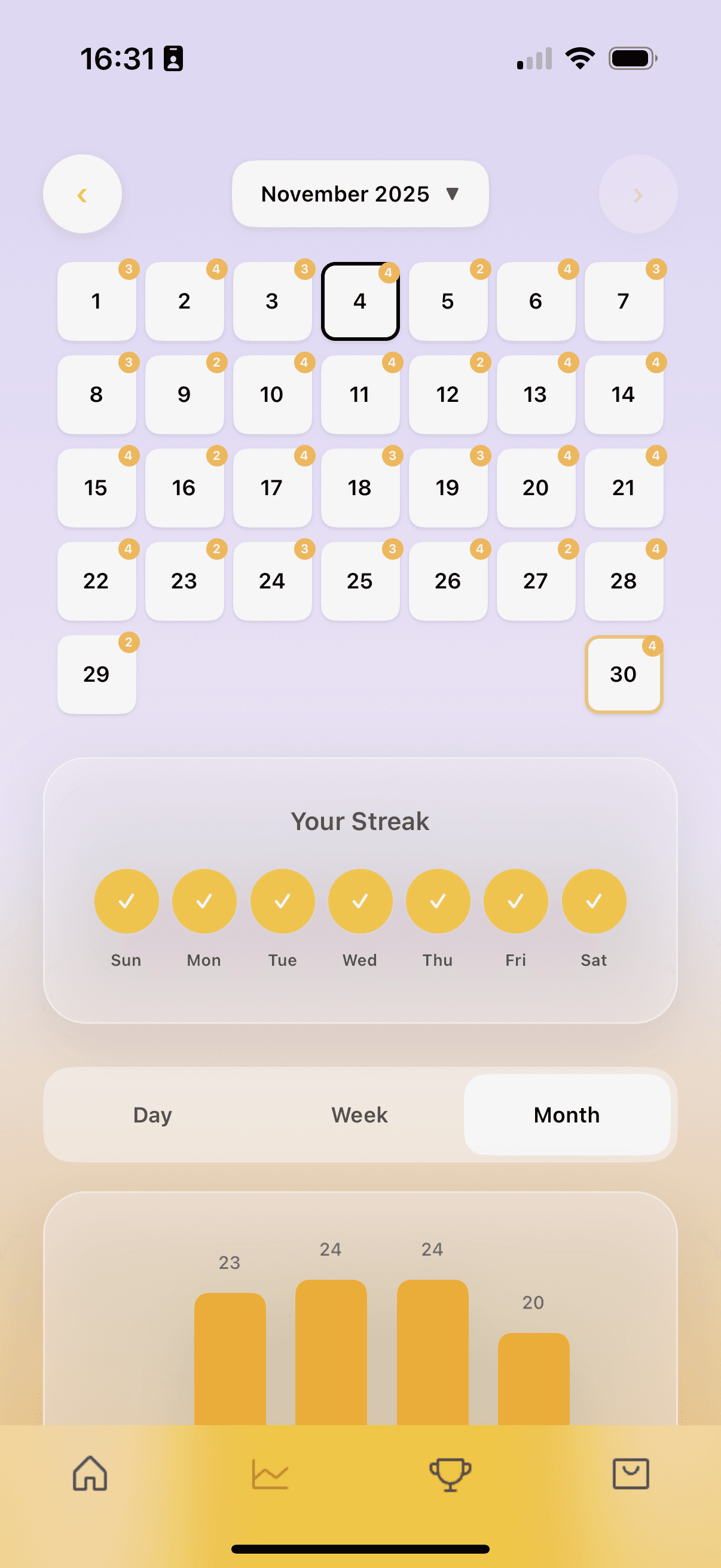Open the statistics chart view

point(270,1475)
